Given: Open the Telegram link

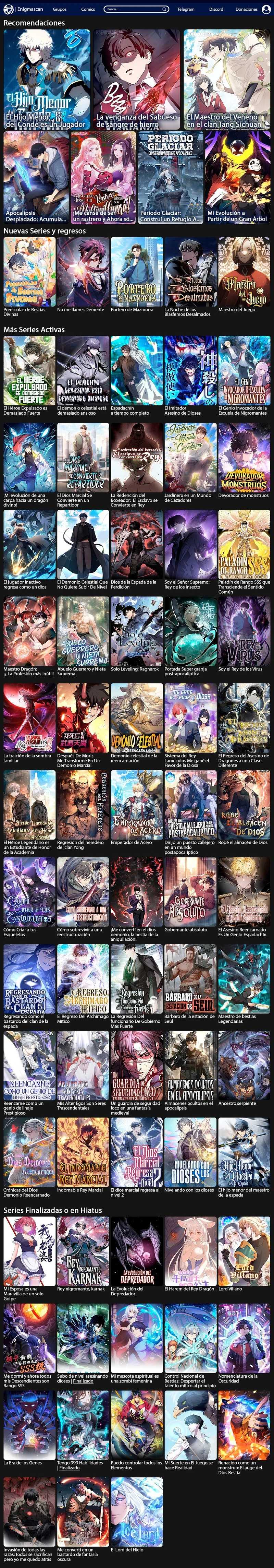Looking at the screenshot, I should 186,9.
